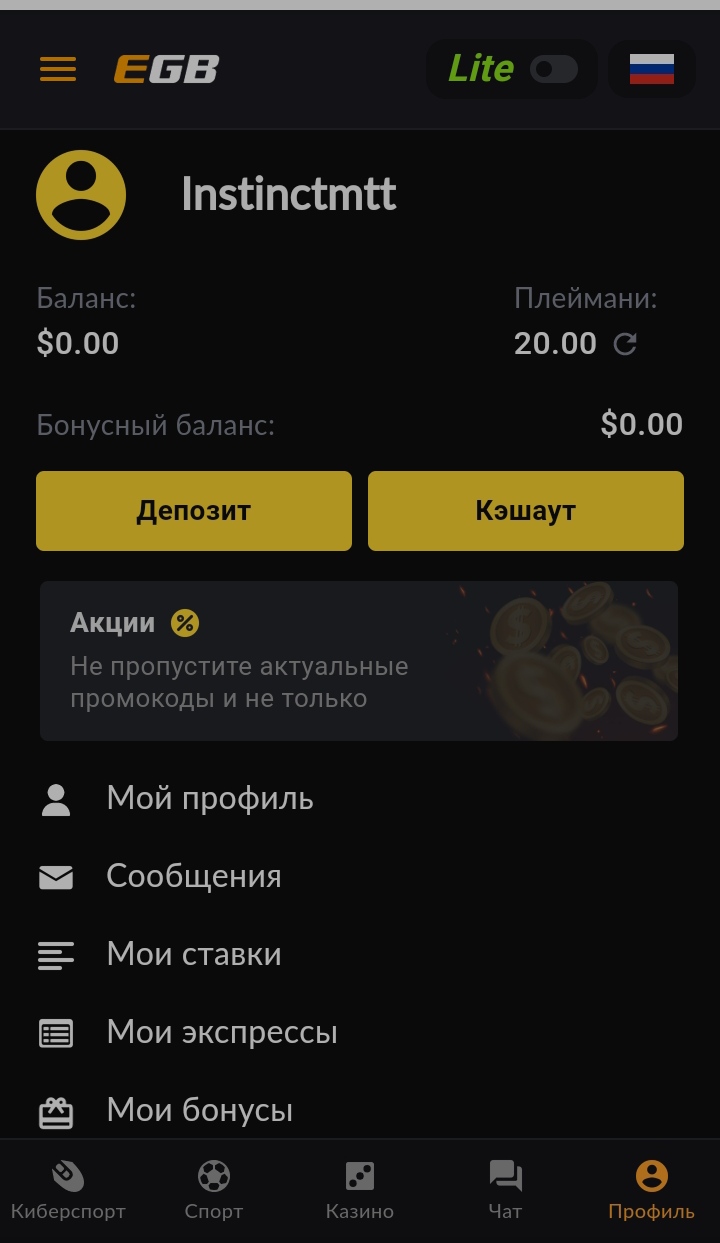Tap the Кэшаут button

[526, 511]
